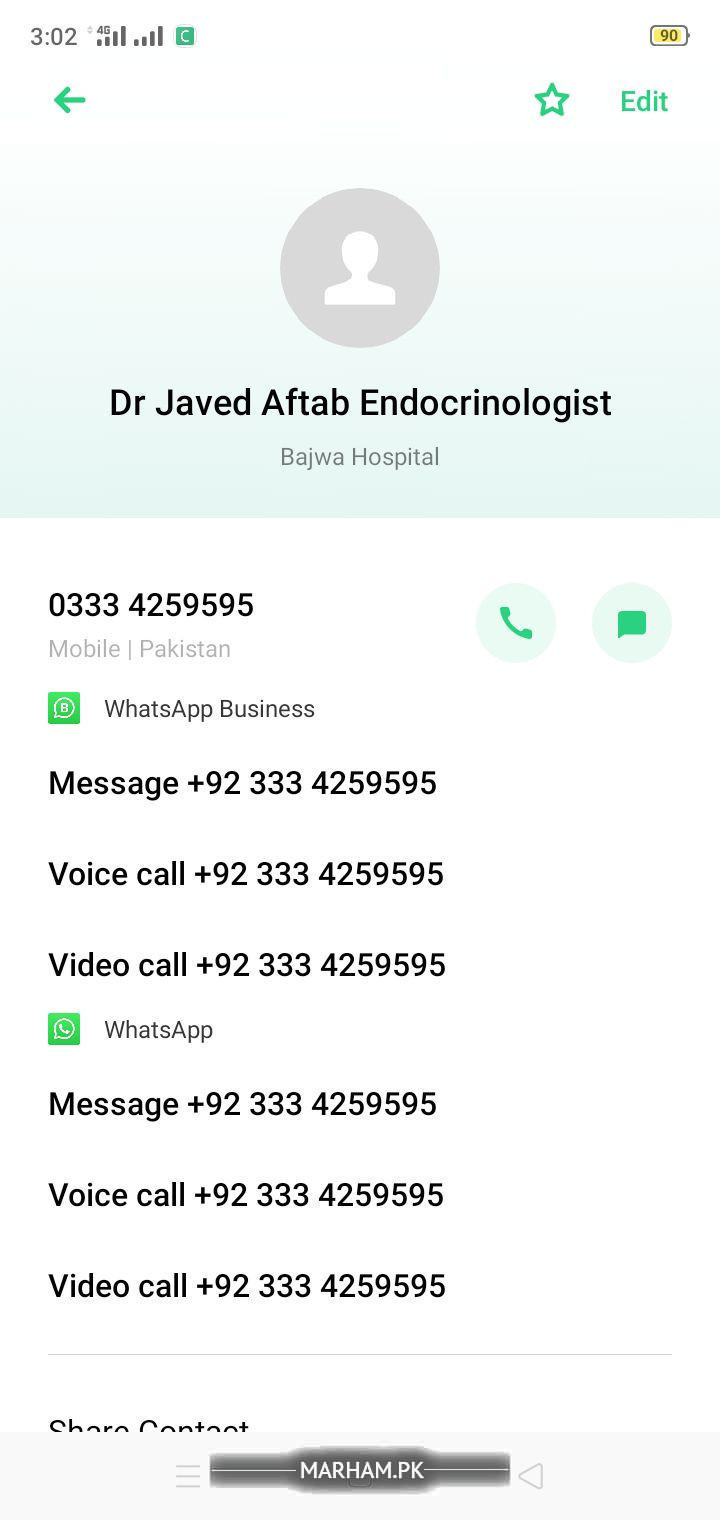The width and height of the screenshot is (720, 1520).
Task: Tap the contact's profile picture placeholder
Action: tap(360, 268)
